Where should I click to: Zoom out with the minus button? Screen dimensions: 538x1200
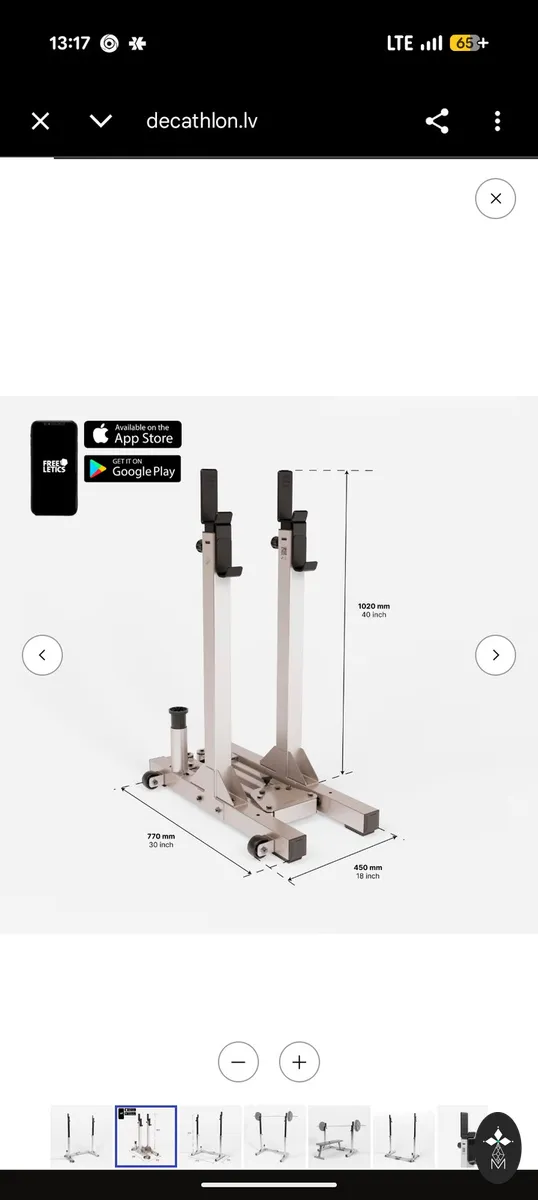pyautogui.click(x=238, y=1062)
